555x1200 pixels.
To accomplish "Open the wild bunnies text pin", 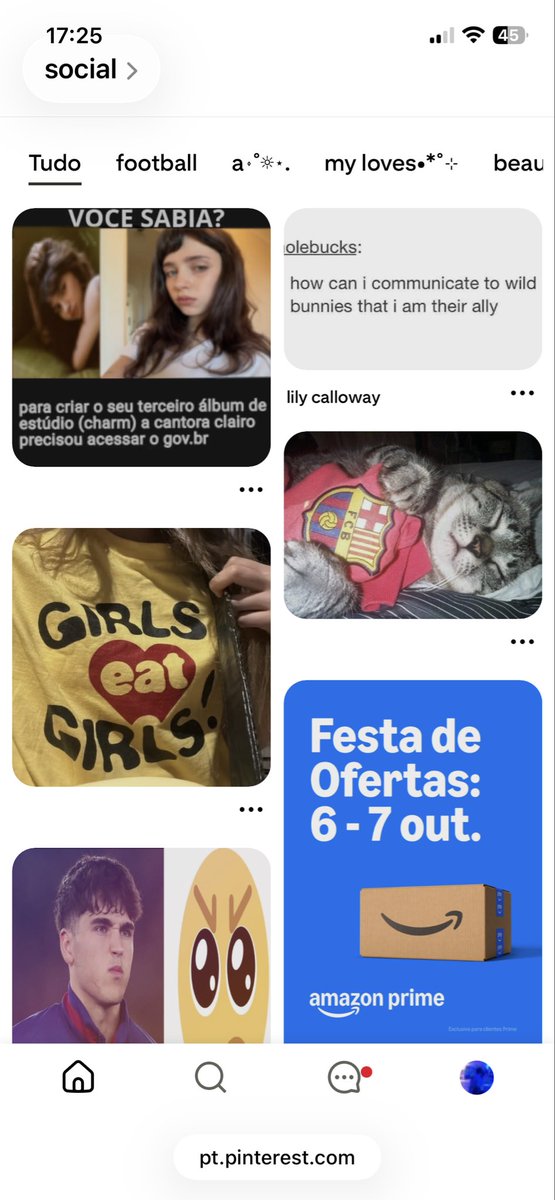I will [x=413, y=289].
